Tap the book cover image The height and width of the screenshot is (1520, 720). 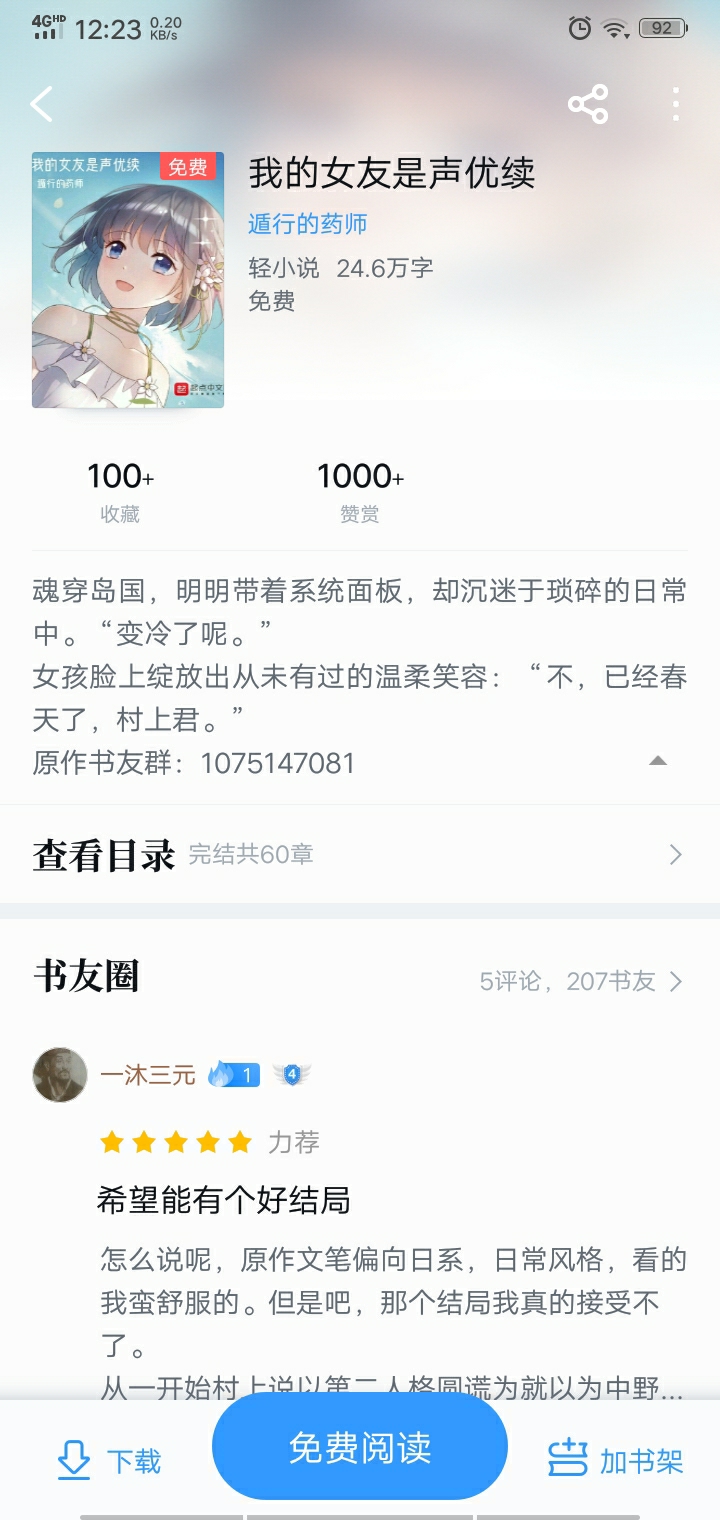[x=128, y=280]
